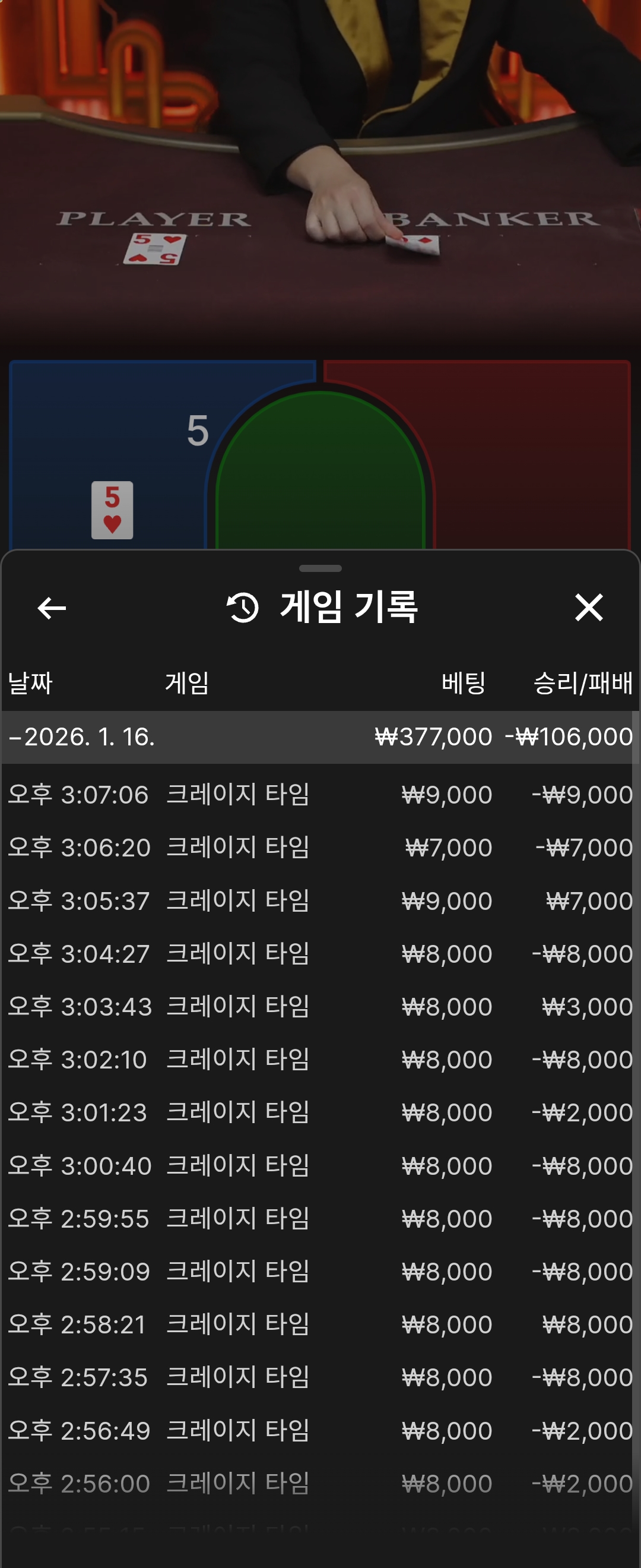View details of 오후 3:03:43 round
This screenshot has height=1568, width=641.
click(320, 1006)
